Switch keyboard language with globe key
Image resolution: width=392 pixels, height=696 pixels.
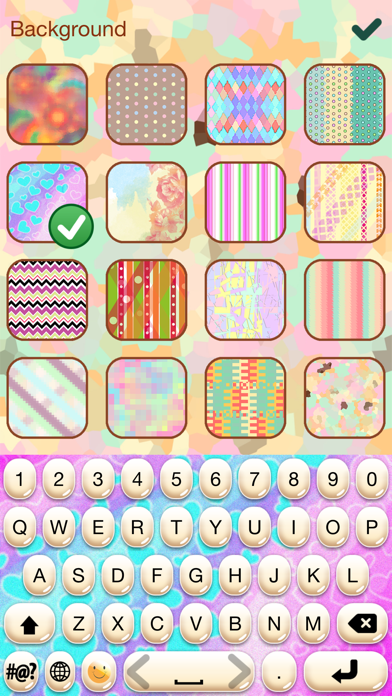(60, 672)
